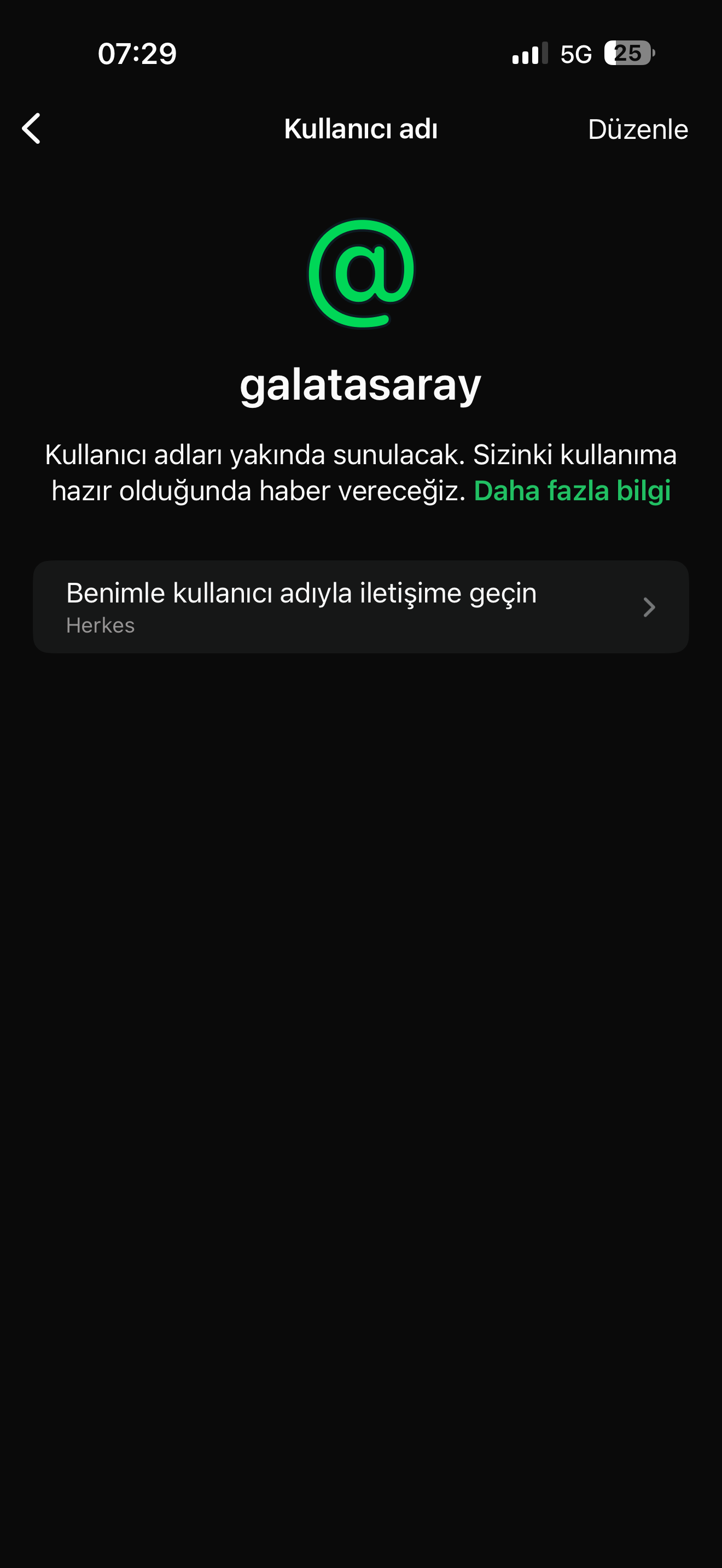The image size is (722, 1568).
Task: Open the Daha fazla bilgi link
Action: 572,490
